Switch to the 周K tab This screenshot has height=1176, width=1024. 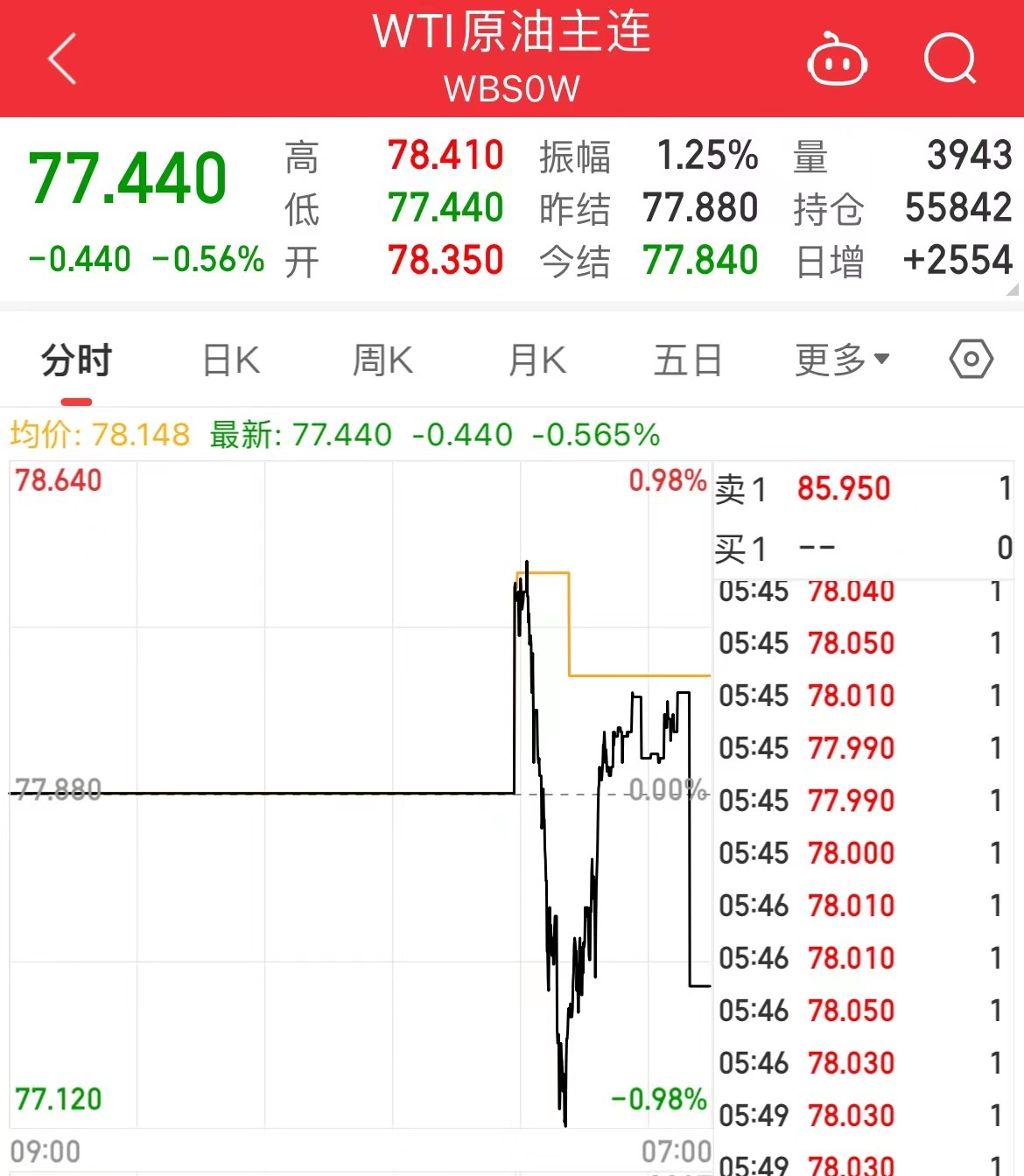tap(382, 359)
